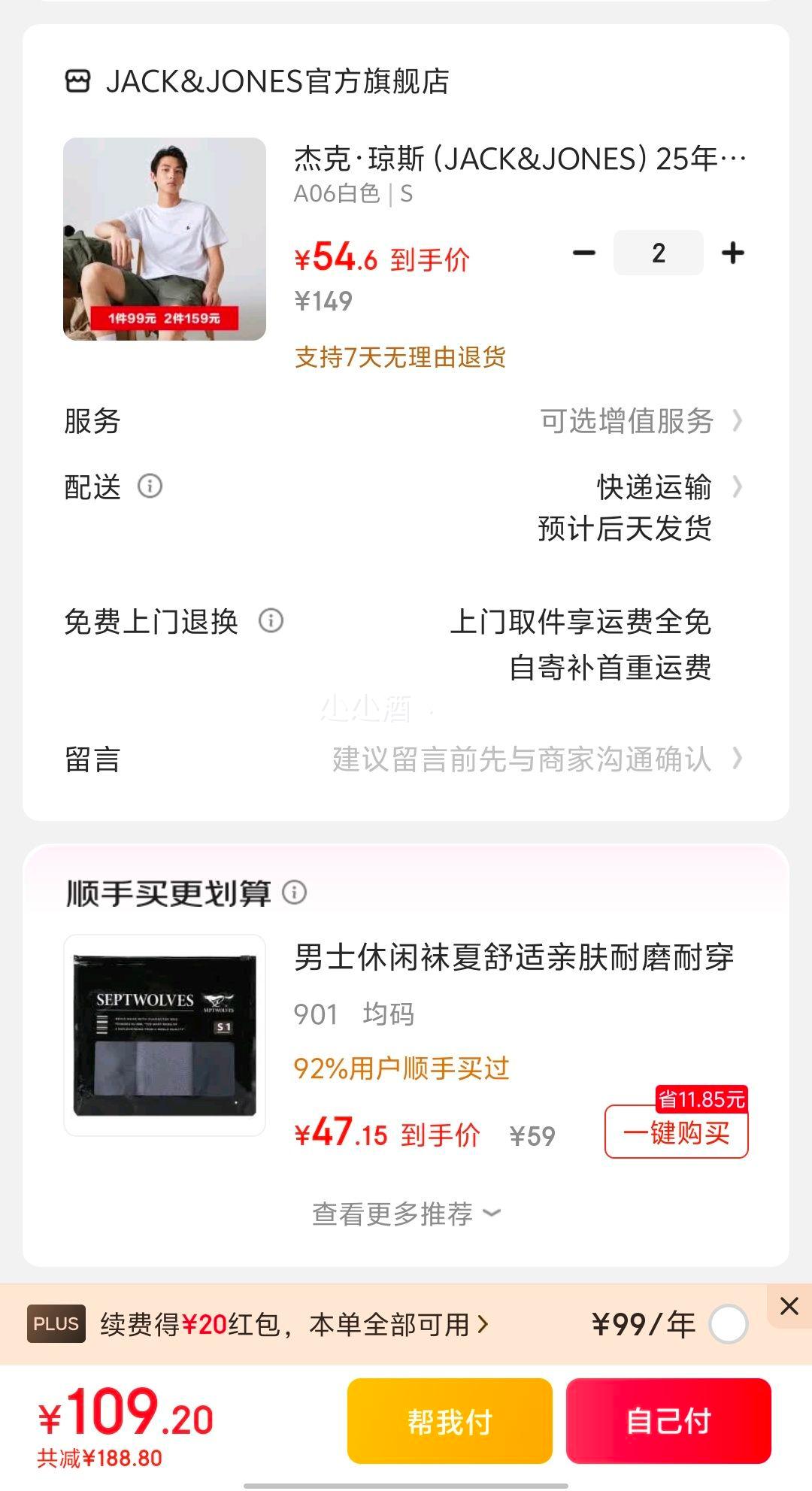Viewport: 812px width, 1491px height.
Task: Show info about 配送 delivery
Action: 150,486
